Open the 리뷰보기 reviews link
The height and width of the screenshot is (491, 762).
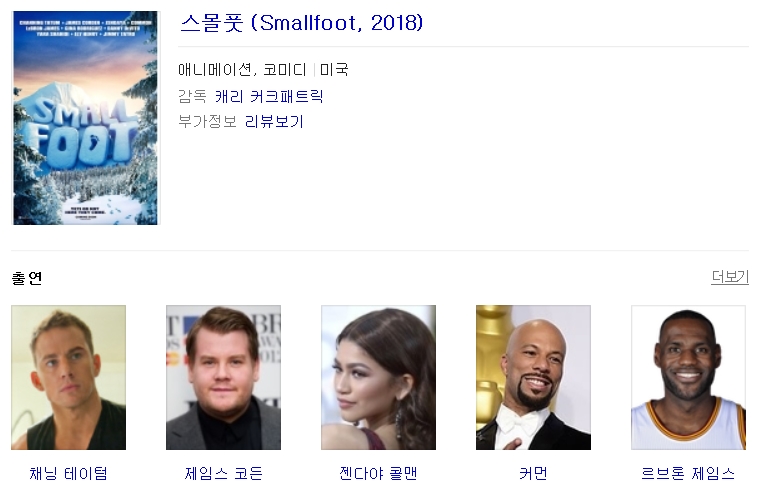click(x=273, y=122)
